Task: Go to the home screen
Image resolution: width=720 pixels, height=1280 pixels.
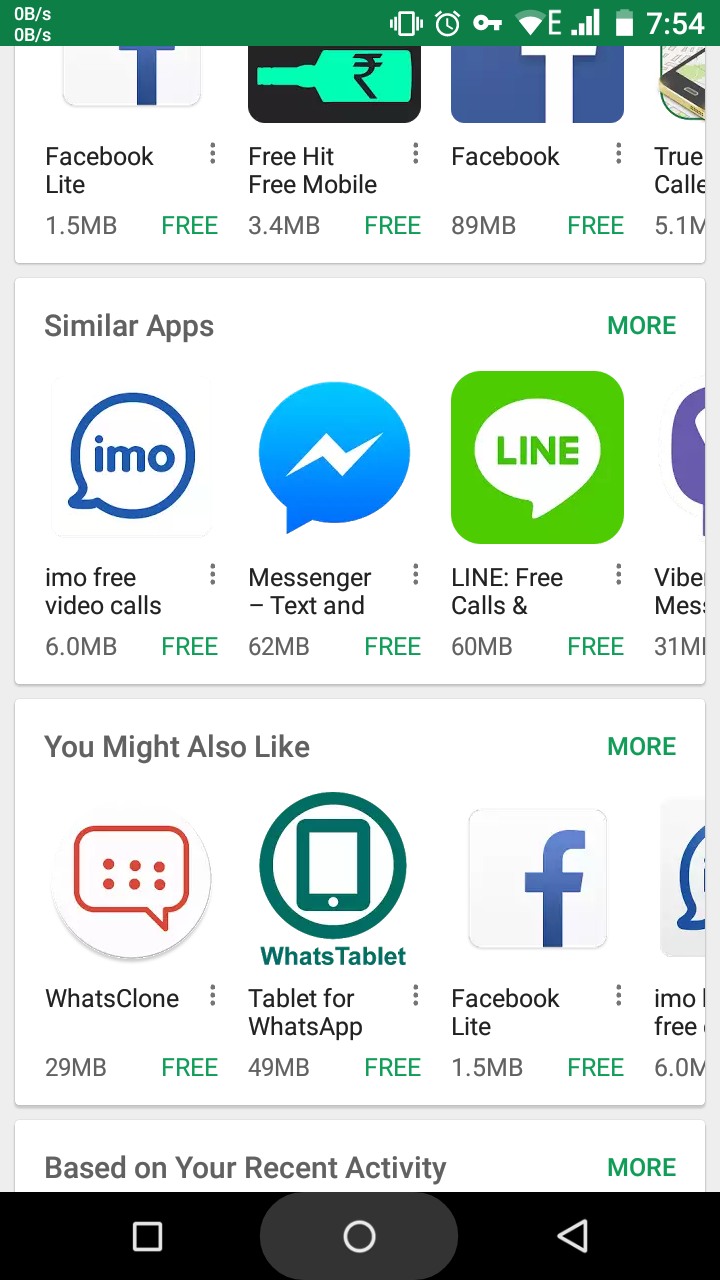Action: coord(359,1237)
